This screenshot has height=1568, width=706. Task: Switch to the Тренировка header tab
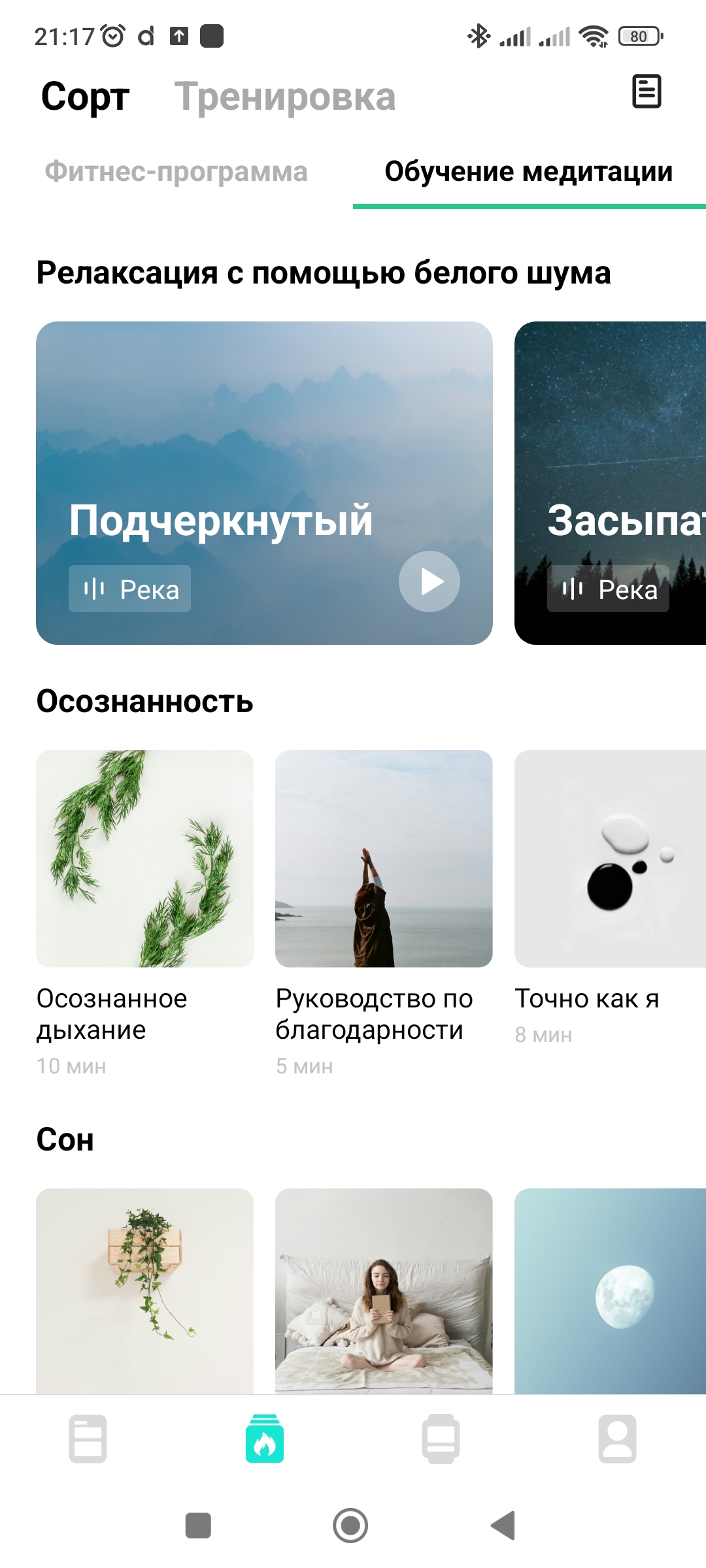(x=285, y=97)
